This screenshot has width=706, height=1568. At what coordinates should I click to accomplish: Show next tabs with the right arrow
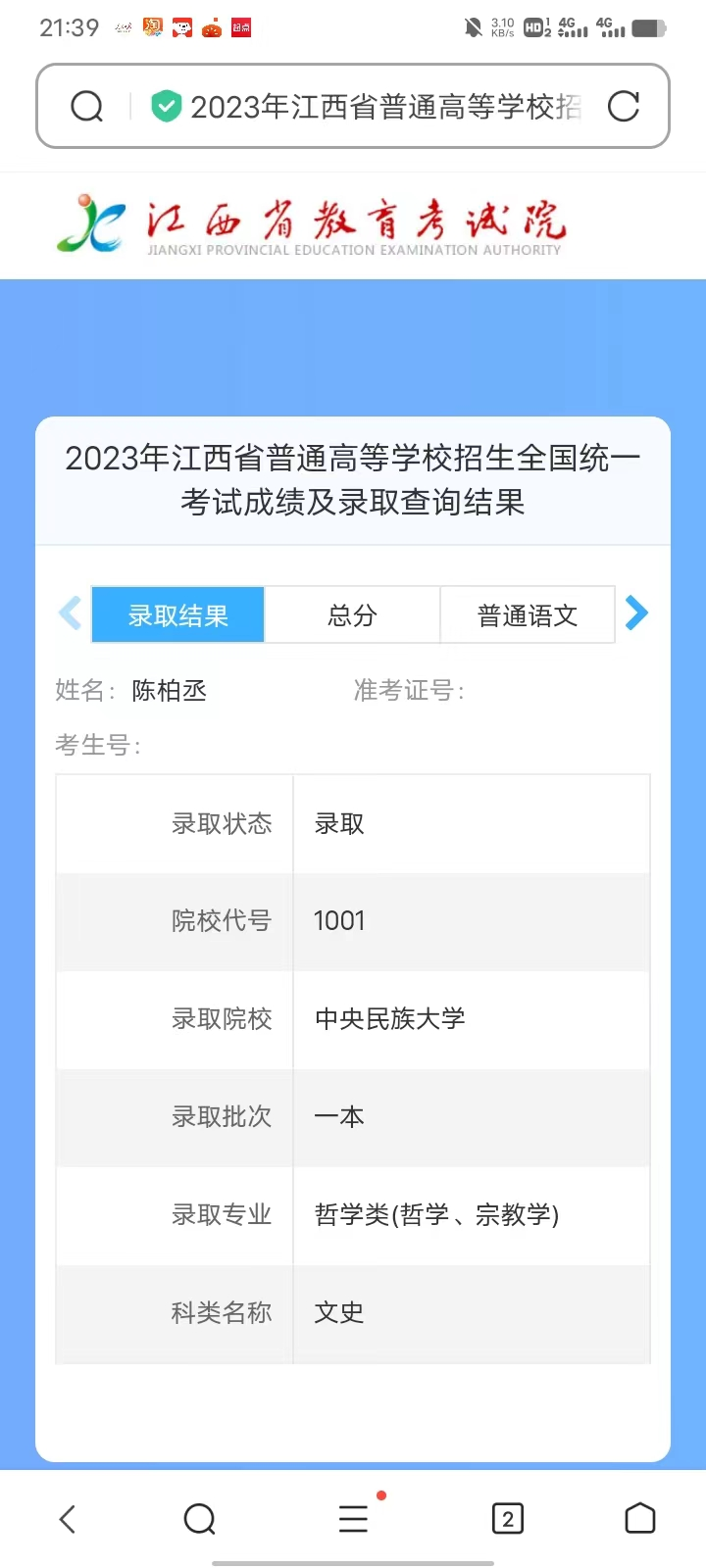[637, 613]
